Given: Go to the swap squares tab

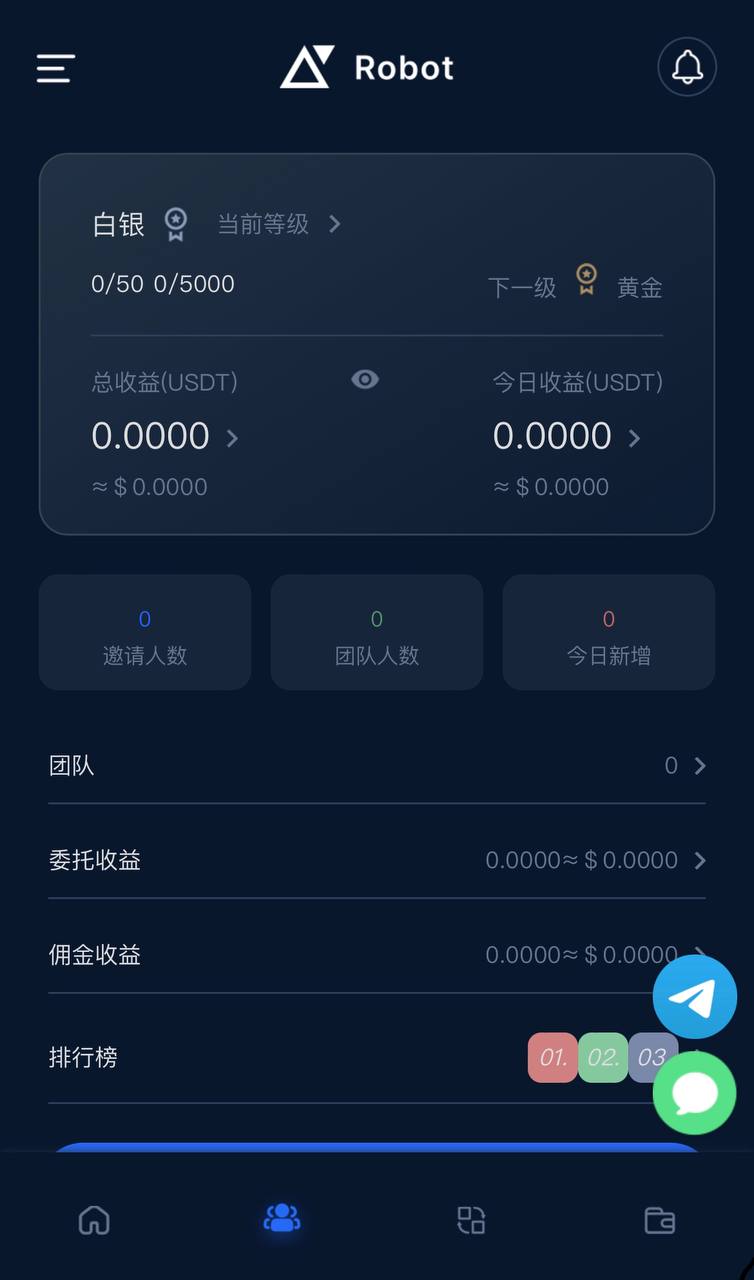Looking at the screenshot, I should pos(471,1219).
